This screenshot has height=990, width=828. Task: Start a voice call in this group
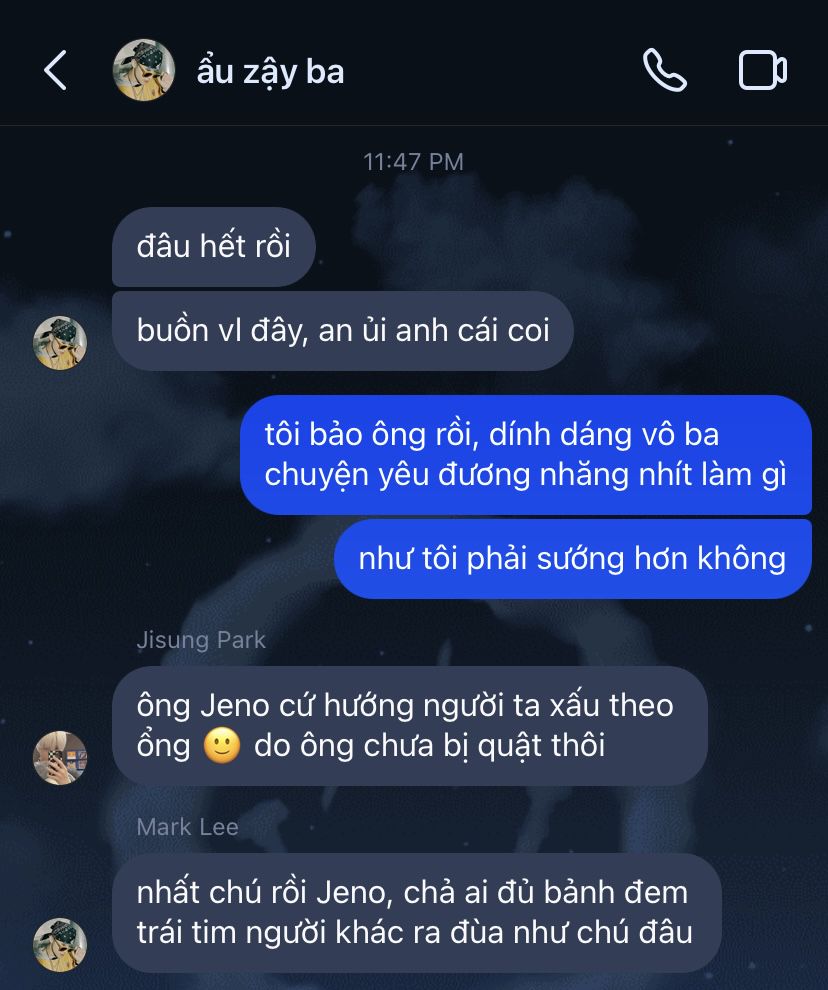[664, 71]
